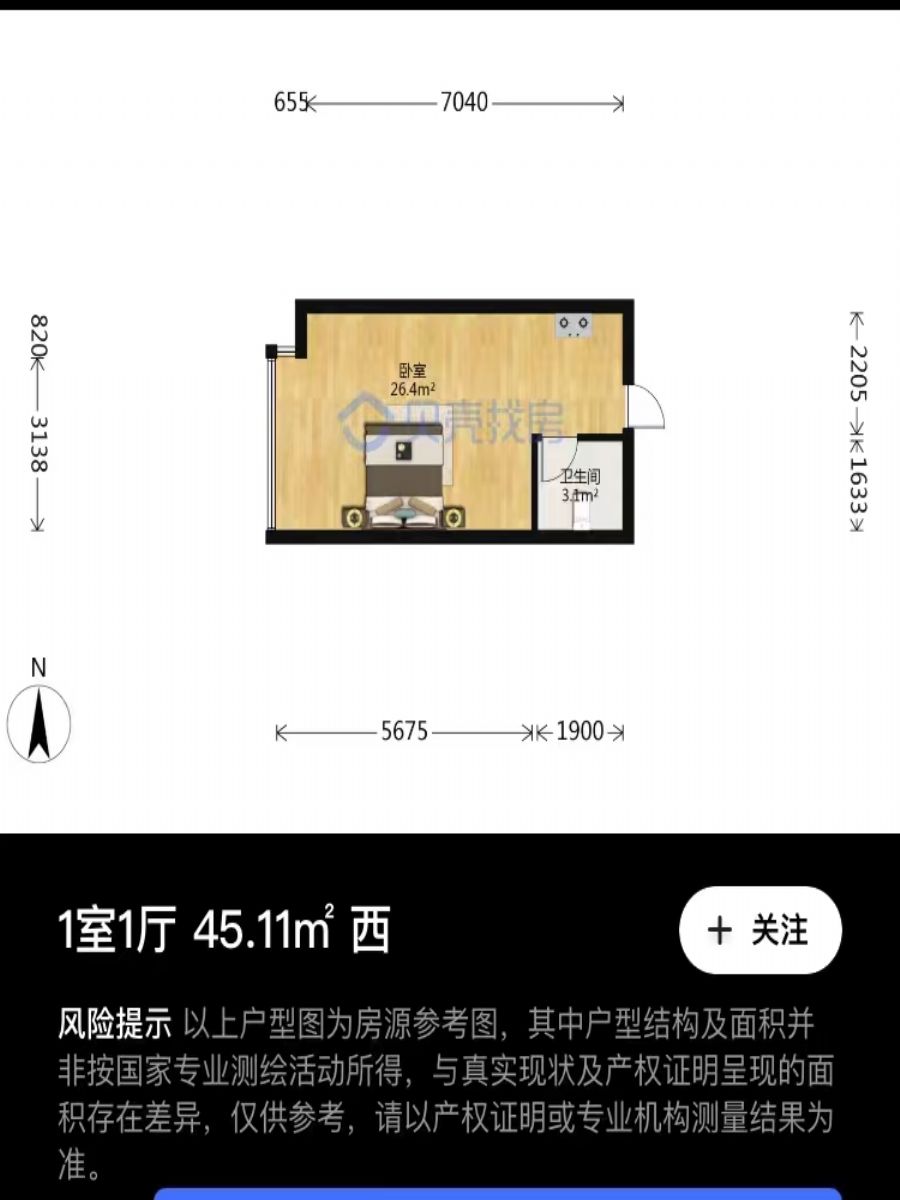Open the floor plan image
Viewport: 900px width, 1200px height.
tap(450, 421)
